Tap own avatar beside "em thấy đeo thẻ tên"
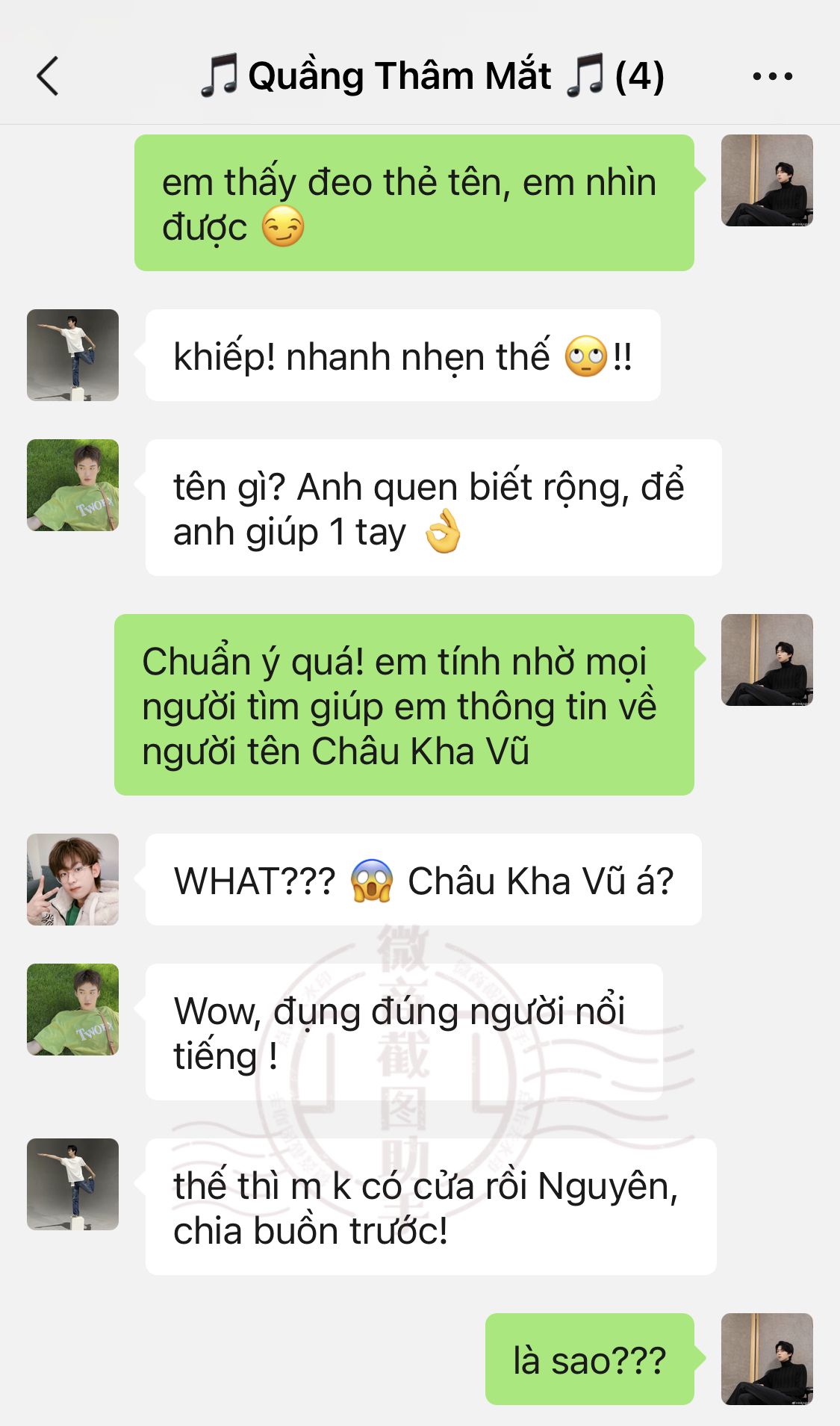The height and width of the screenshot is (1426, 840). (767, 180)
